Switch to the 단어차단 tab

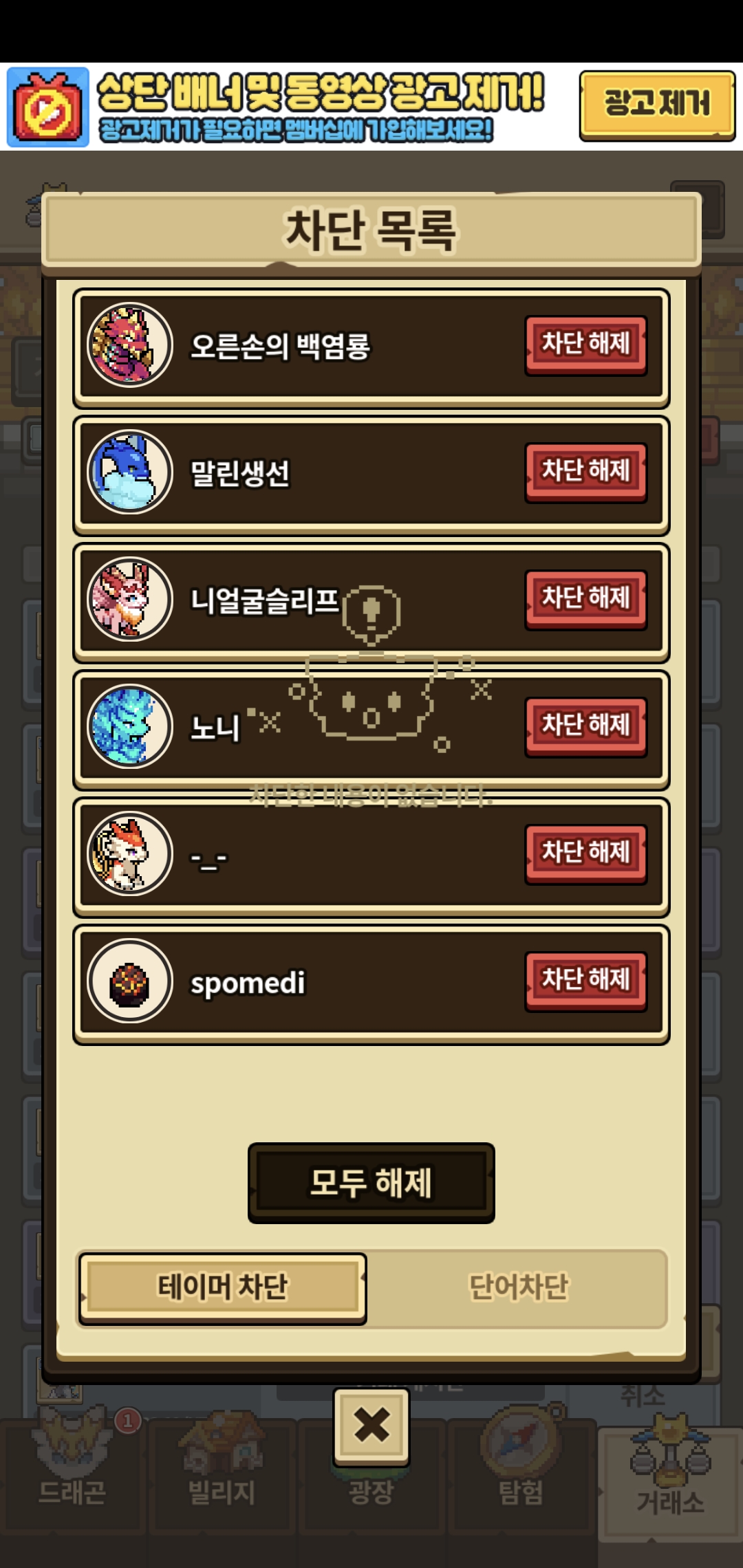coord(518,1287)
